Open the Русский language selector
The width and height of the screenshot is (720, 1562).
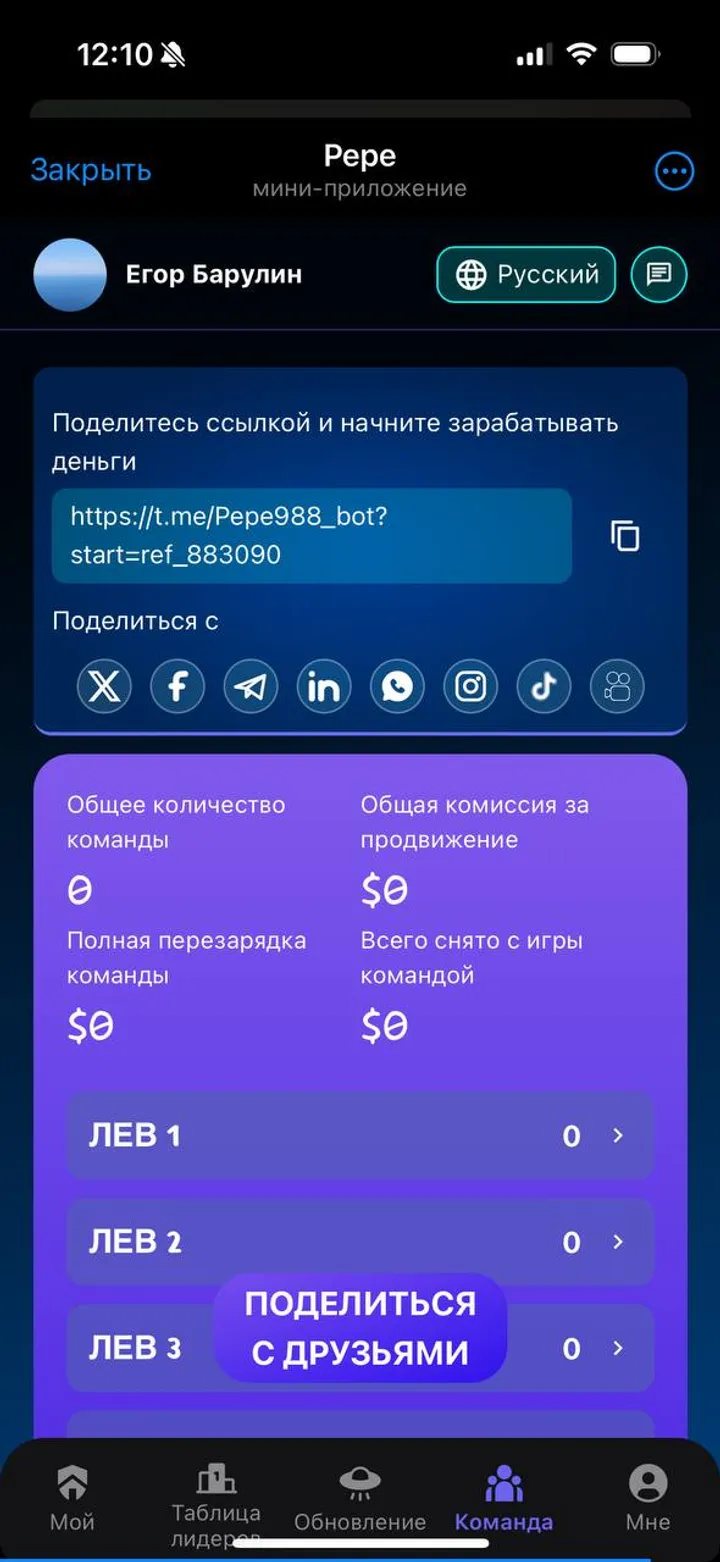[x=525, y=274]
